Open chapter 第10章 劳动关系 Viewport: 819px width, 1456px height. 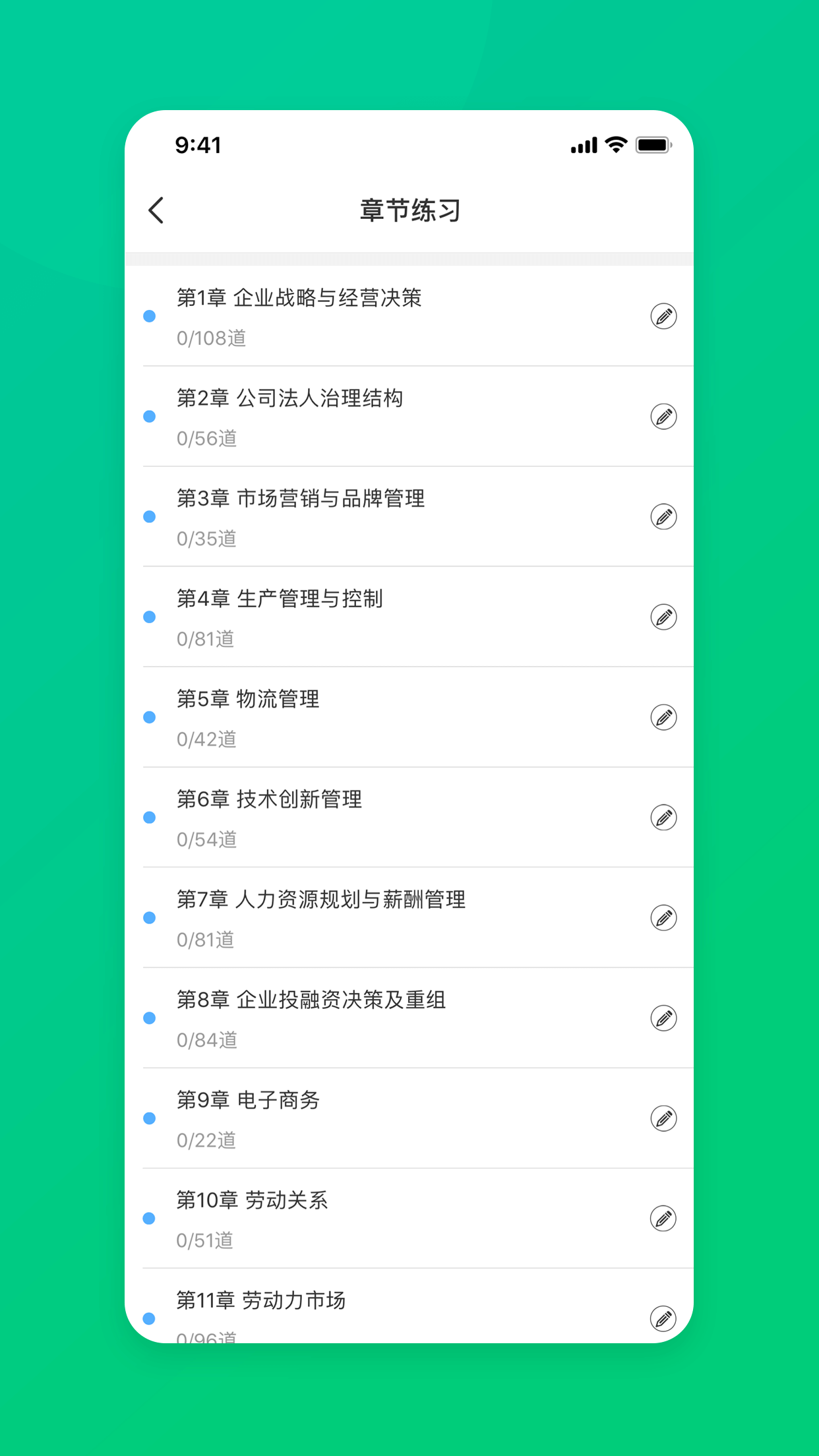[x=409, y=1218]
